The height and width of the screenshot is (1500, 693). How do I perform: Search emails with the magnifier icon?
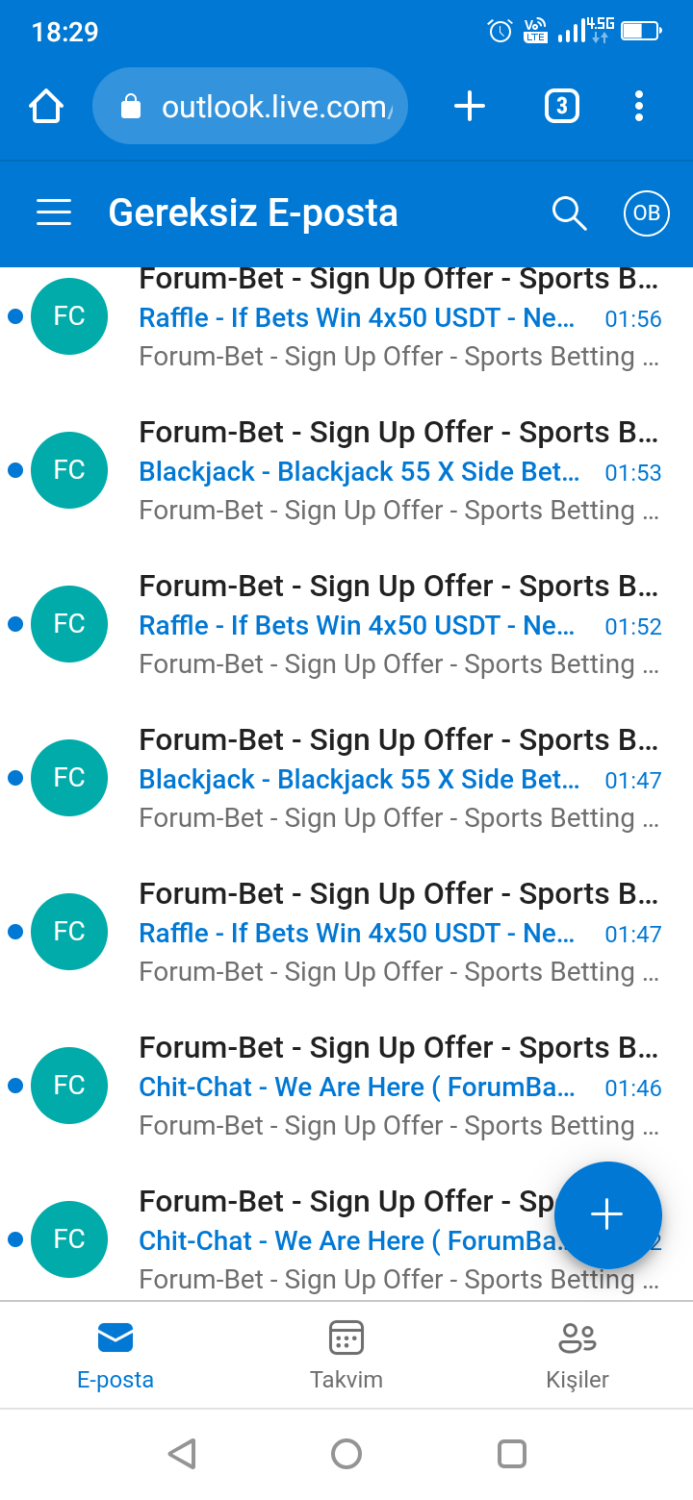click(x=569, y=213)
